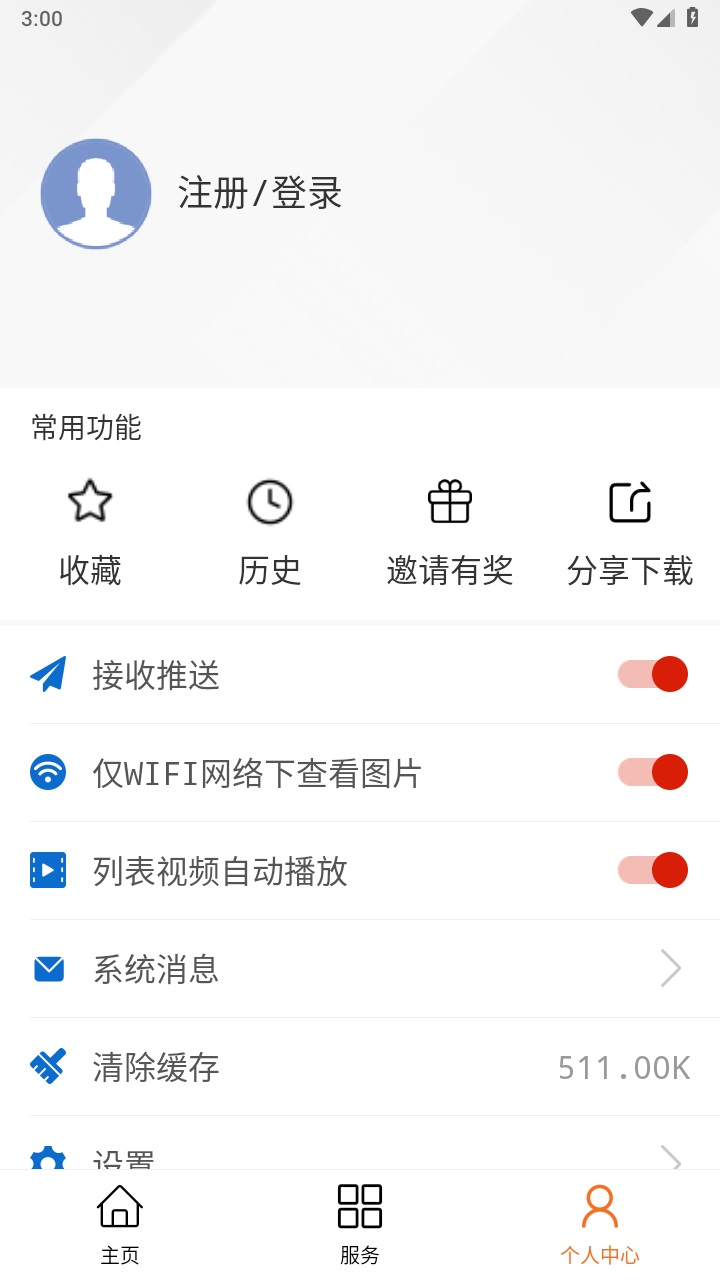
Task: Tap the 邀请有奖 gift icon
Action: click(x=449, y=501)
